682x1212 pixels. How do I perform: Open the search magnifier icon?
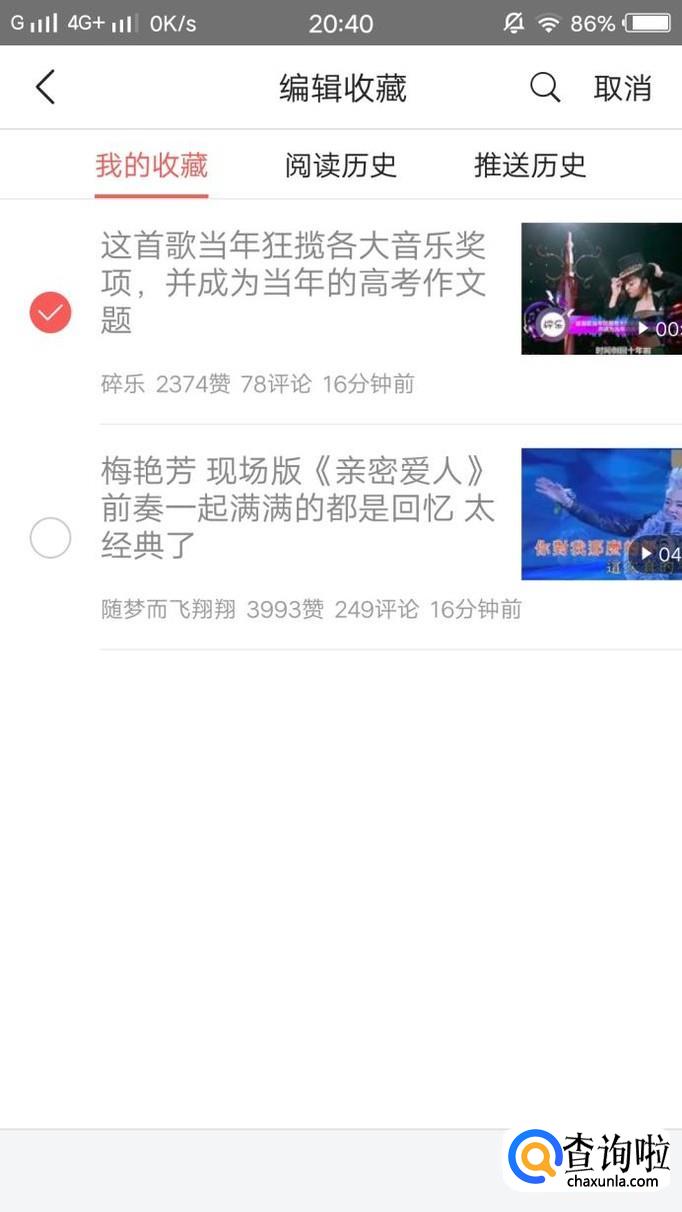pyautogui.click(x=544, y=88)
